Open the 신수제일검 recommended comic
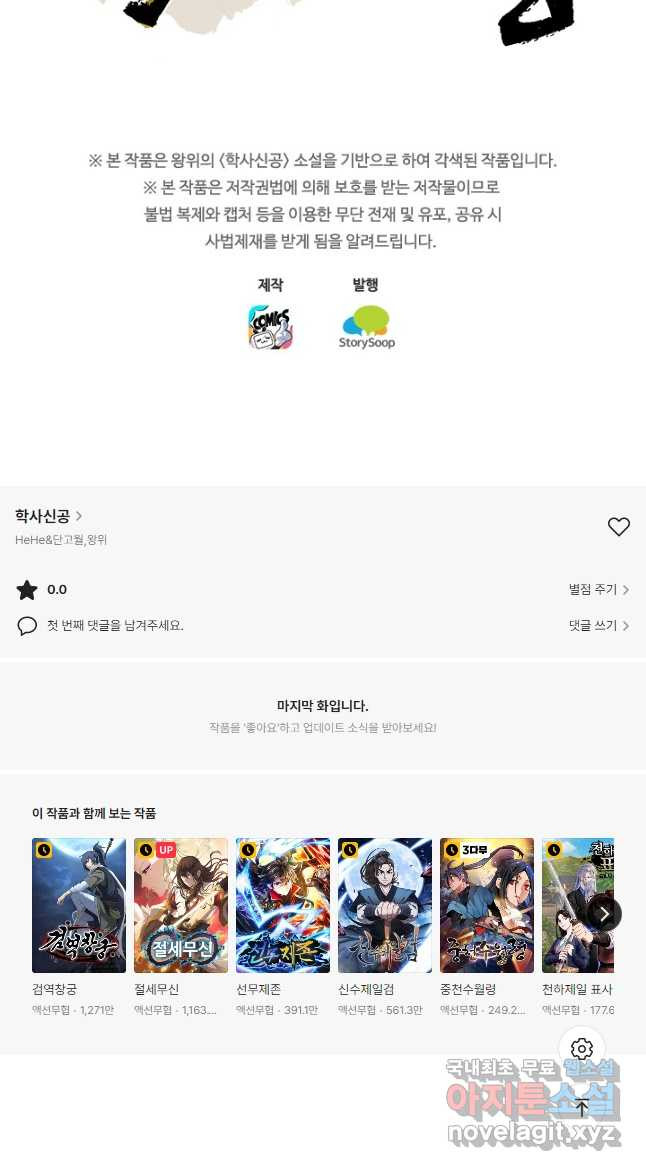This screenshot has height=1171, width=646. click(x=385, y=905)
